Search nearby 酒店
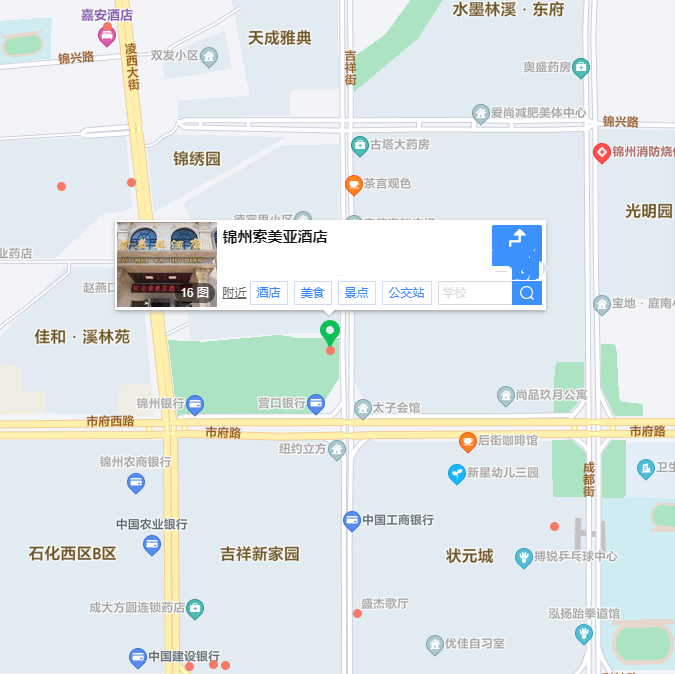 point(268,293)
